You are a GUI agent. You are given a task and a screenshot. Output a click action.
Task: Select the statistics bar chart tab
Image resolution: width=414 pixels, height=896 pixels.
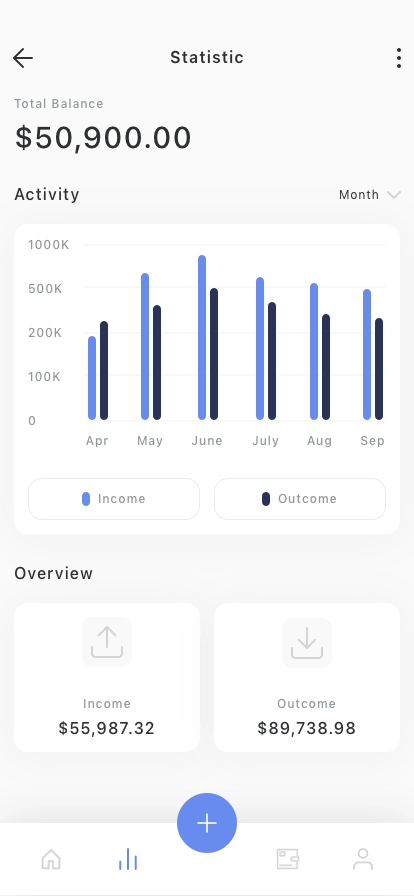coord(128,859)
